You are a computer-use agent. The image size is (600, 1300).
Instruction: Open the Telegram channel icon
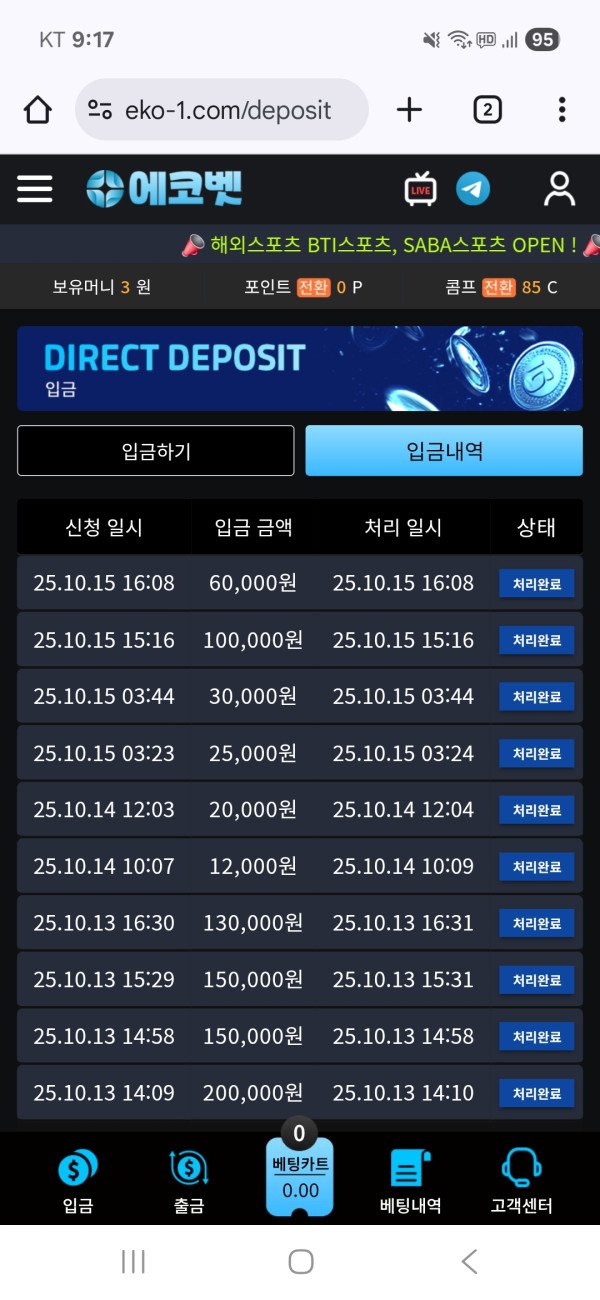473,189
